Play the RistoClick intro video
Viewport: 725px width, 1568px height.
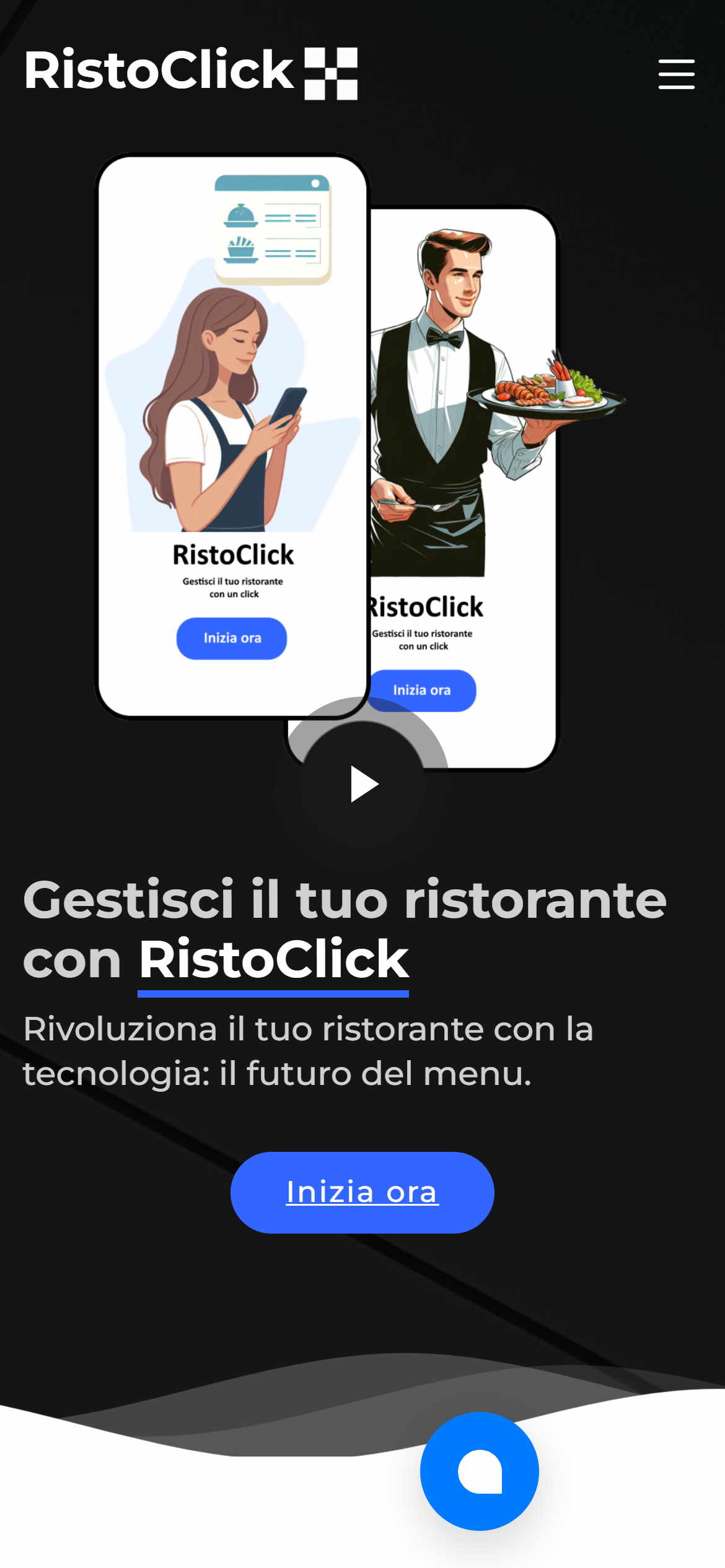pos(363,784)
